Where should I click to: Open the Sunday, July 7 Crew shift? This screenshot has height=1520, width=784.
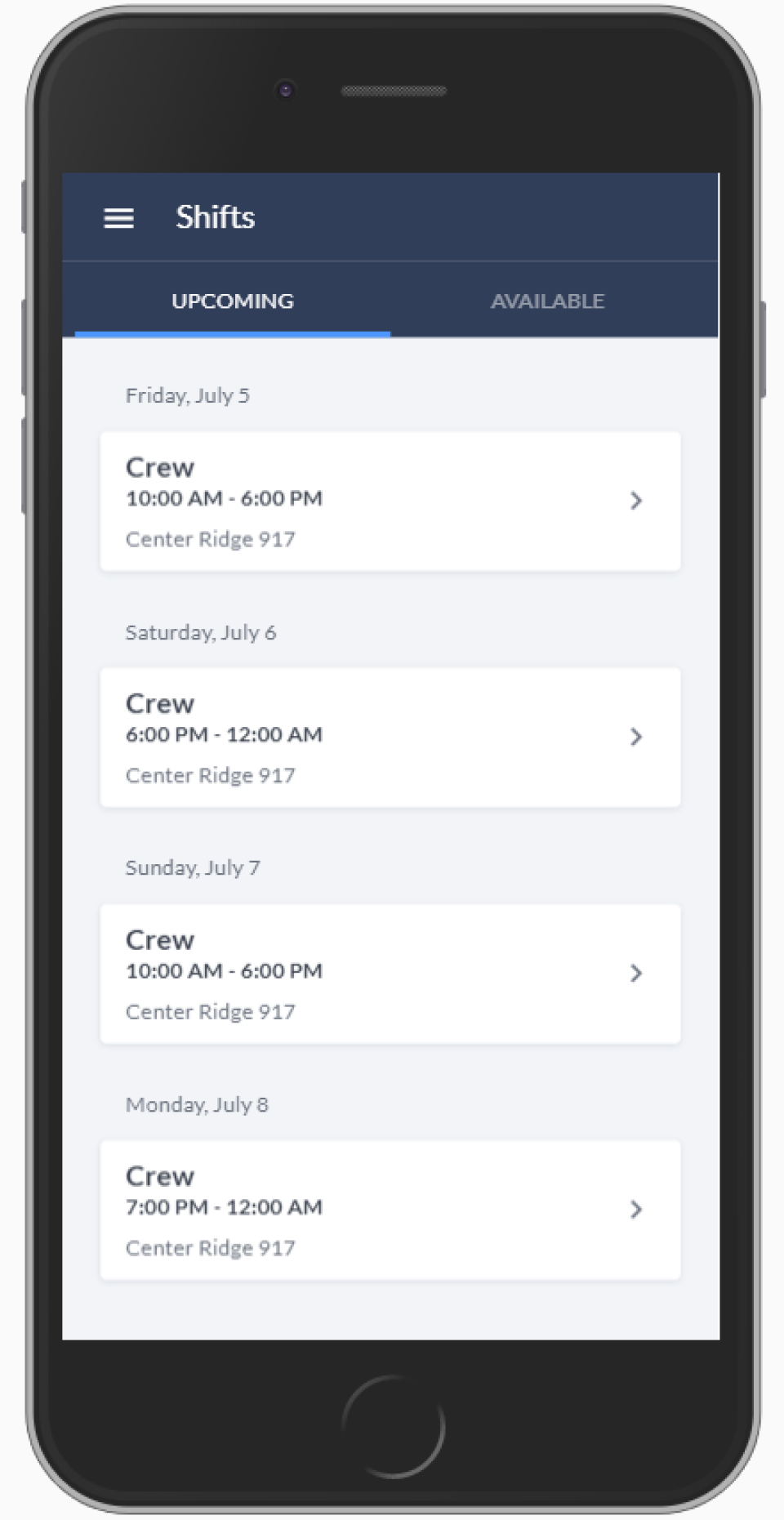pyautogui.click(x=390, y=974)
